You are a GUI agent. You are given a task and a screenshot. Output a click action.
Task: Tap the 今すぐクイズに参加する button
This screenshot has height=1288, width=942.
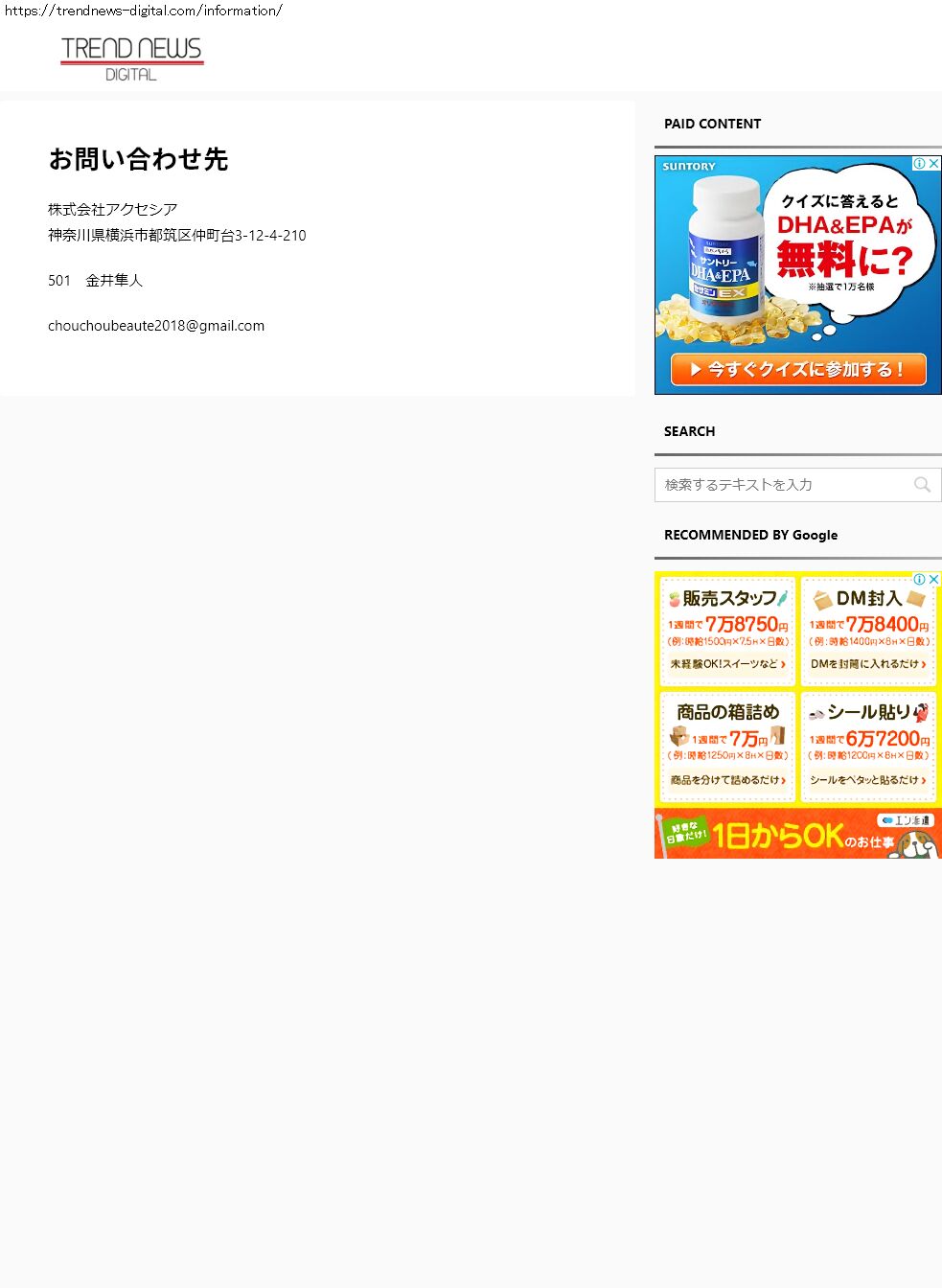pos(798,369)
